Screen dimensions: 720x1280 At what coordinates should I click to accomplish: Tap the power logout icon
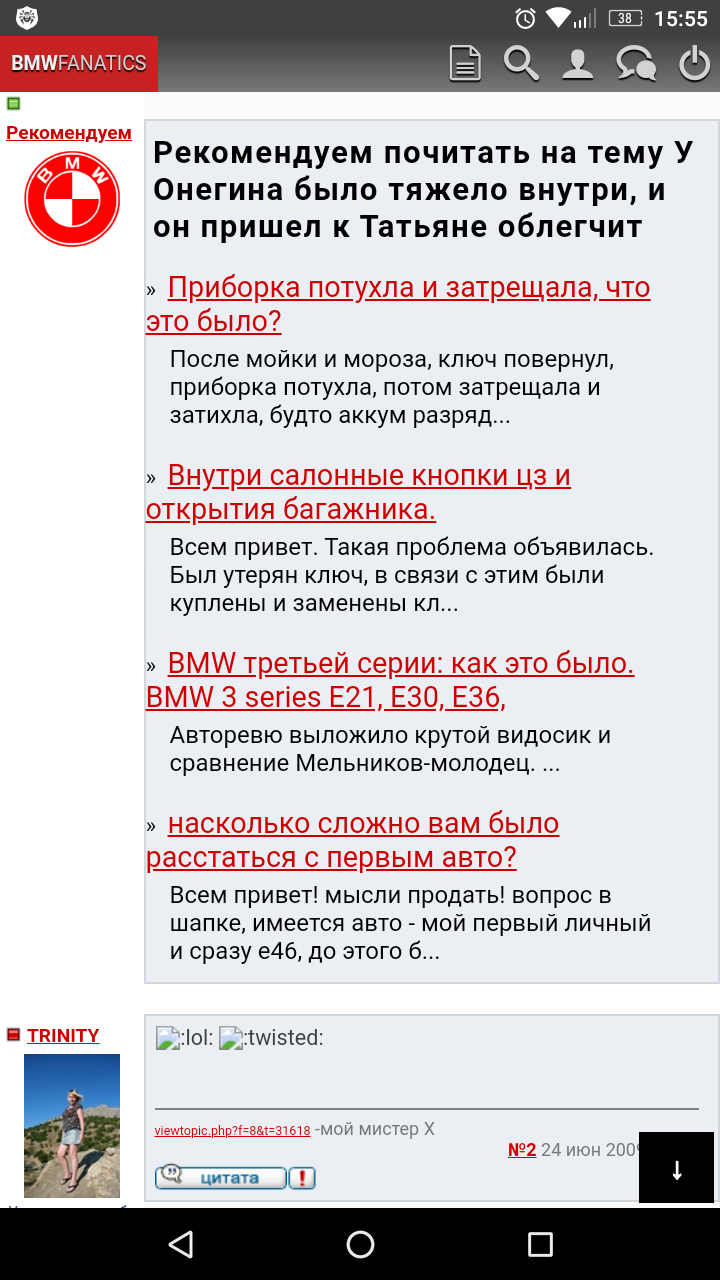(694, 63)
